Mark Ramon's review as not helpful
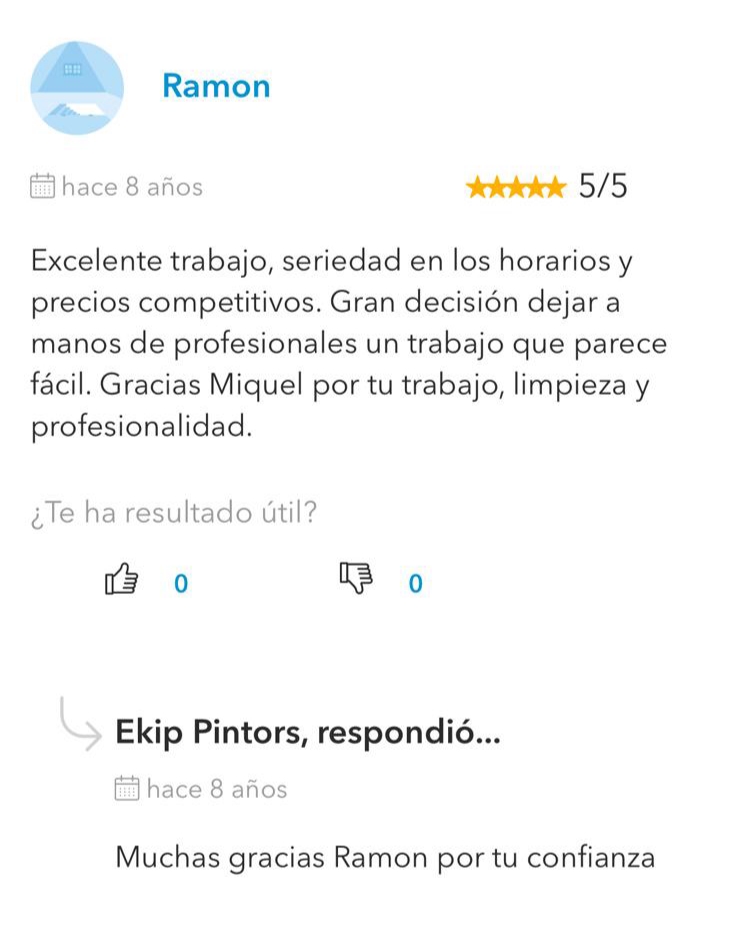Viewport: 738px width, 947px height. pyautogui.click(x=355, y=578)
